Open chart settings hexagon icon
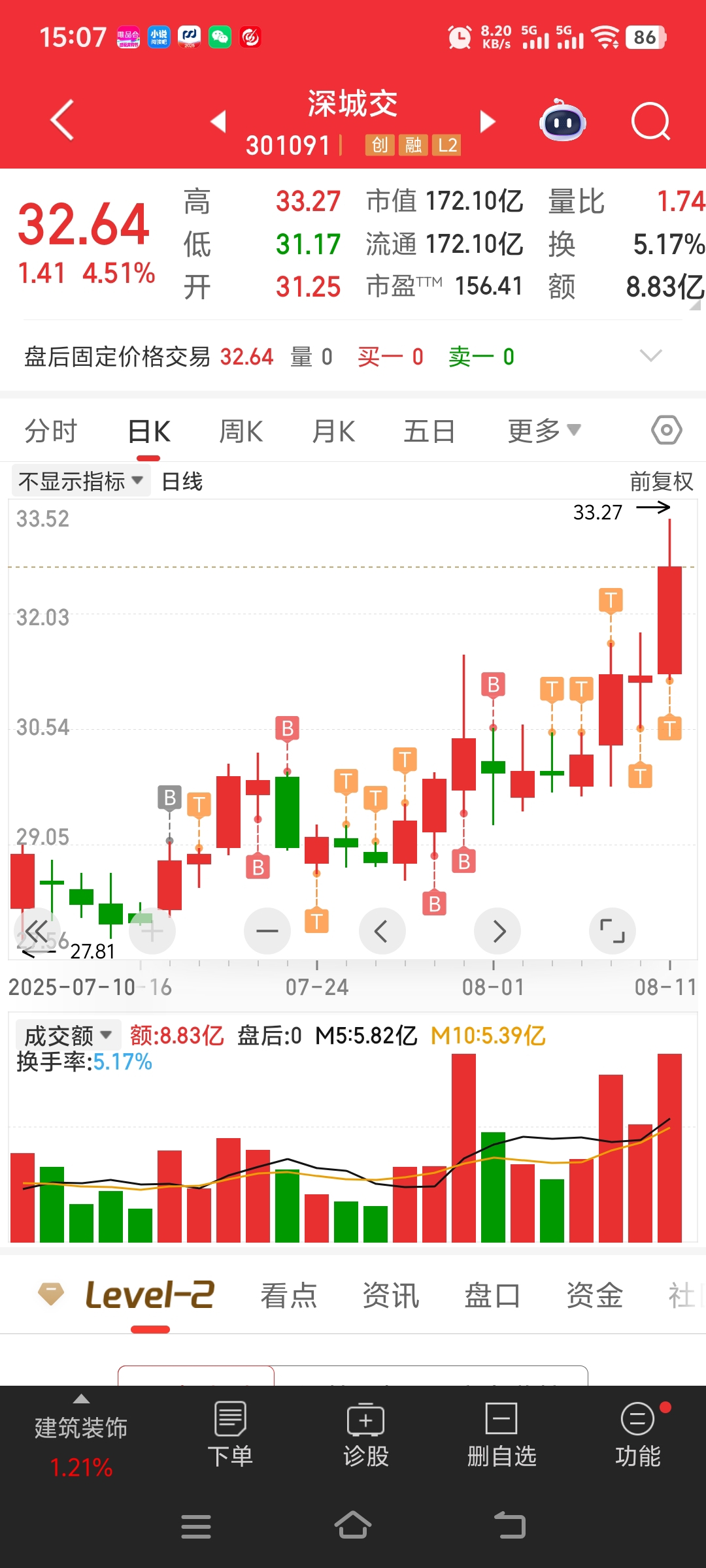Screen dimensions: 706x1568 point(667,431)
